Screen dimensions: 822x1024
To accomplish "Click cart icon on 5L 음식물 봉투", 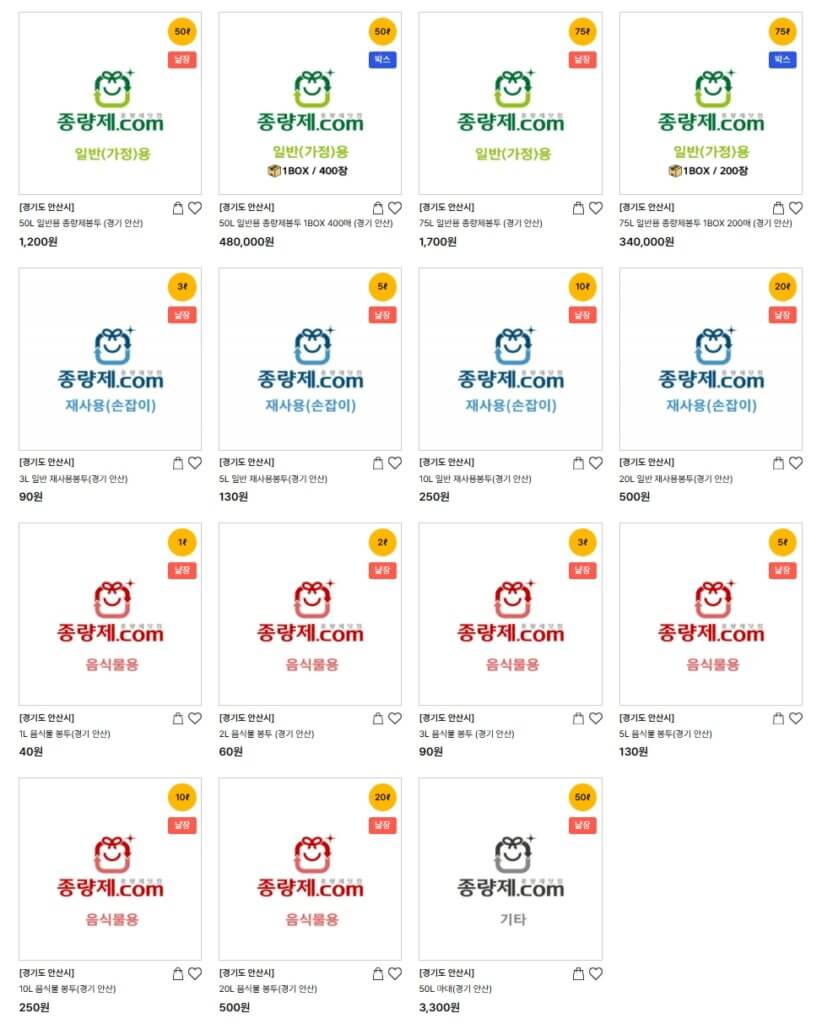I will click(777, 717).
